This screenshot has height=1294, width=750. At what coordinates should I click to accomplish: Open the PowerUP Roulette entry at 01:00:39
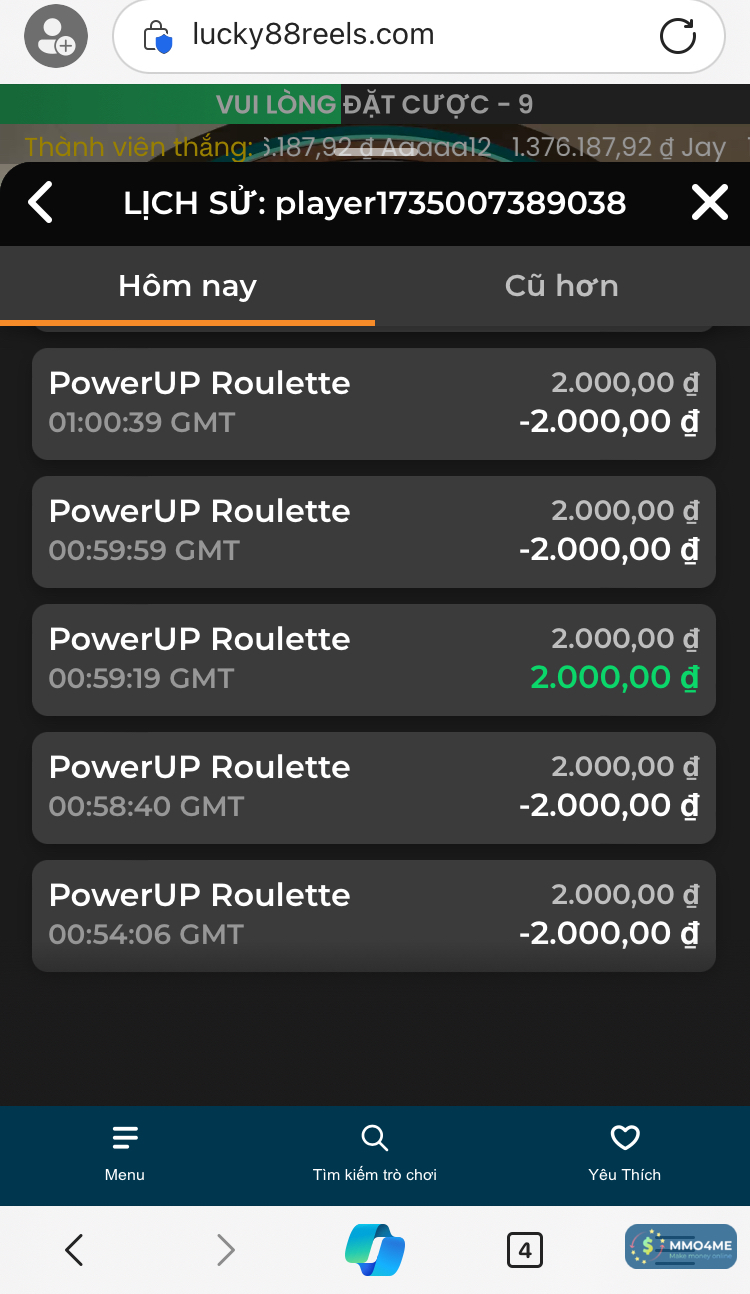point(373,403)
